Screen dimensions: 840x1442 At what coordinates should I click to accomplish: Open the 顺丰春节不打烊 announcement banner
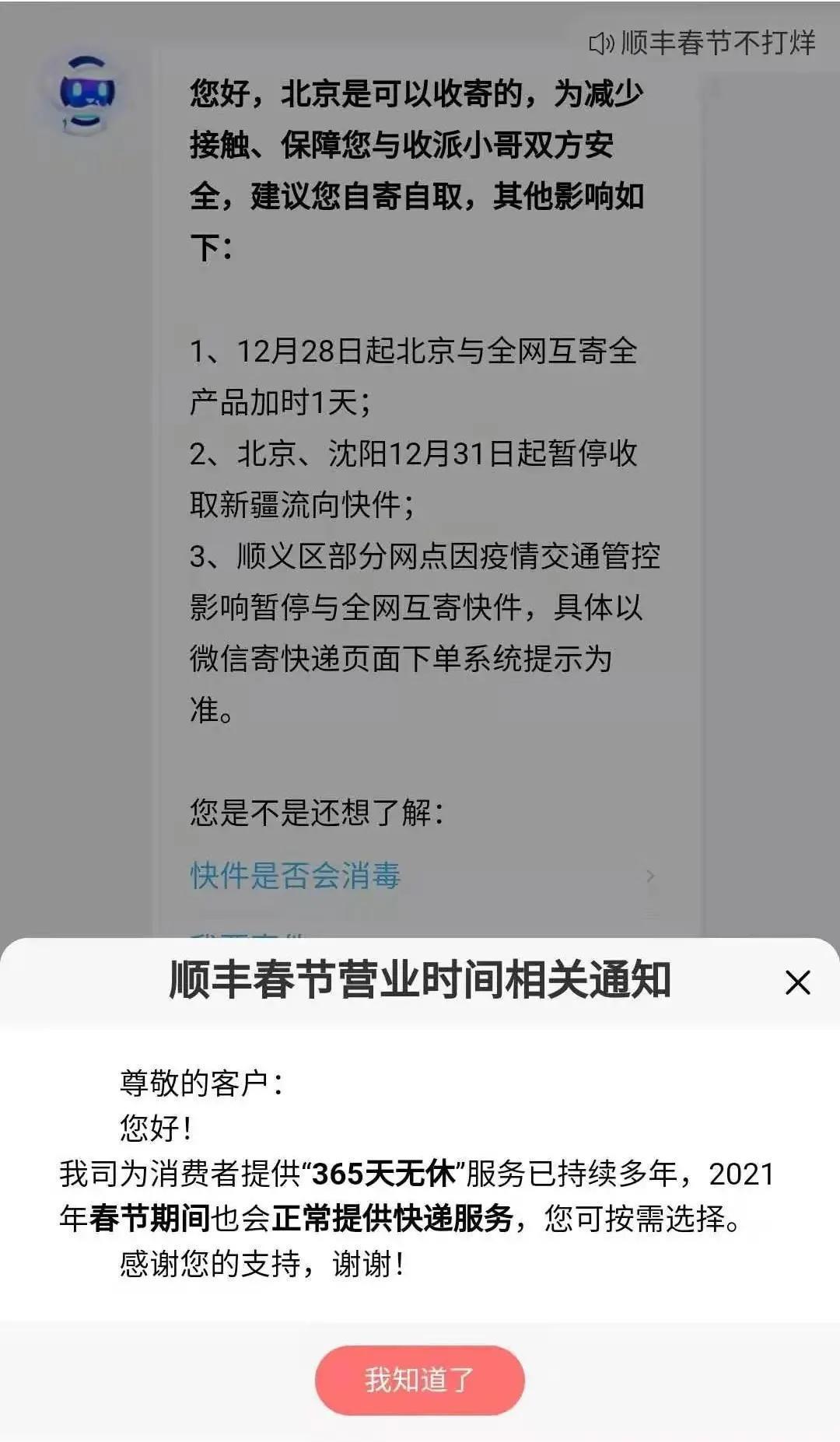pyautogui.click(x=704, y=43)
